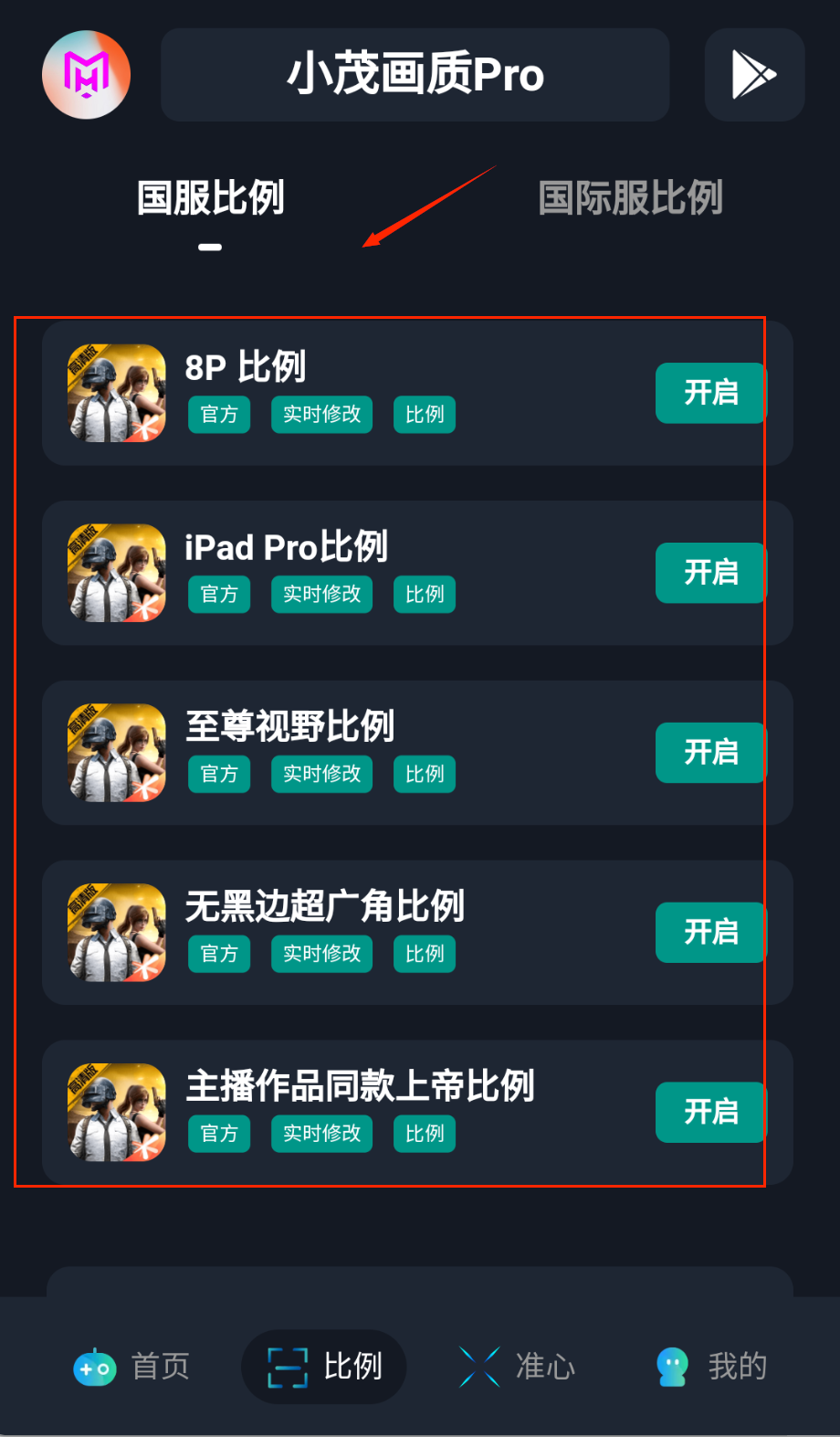Tap the 比例 bottom navigation item
840x1437 pixels.
[x=324, y=1367]
